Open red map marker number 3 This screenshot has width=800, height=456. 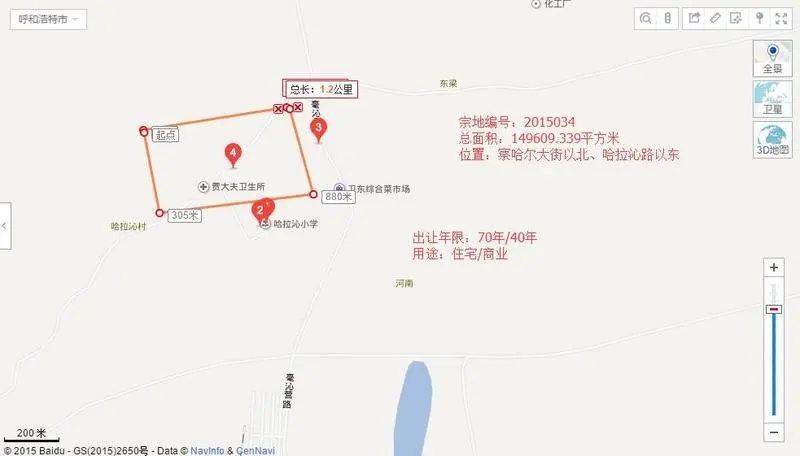[318, 127]
